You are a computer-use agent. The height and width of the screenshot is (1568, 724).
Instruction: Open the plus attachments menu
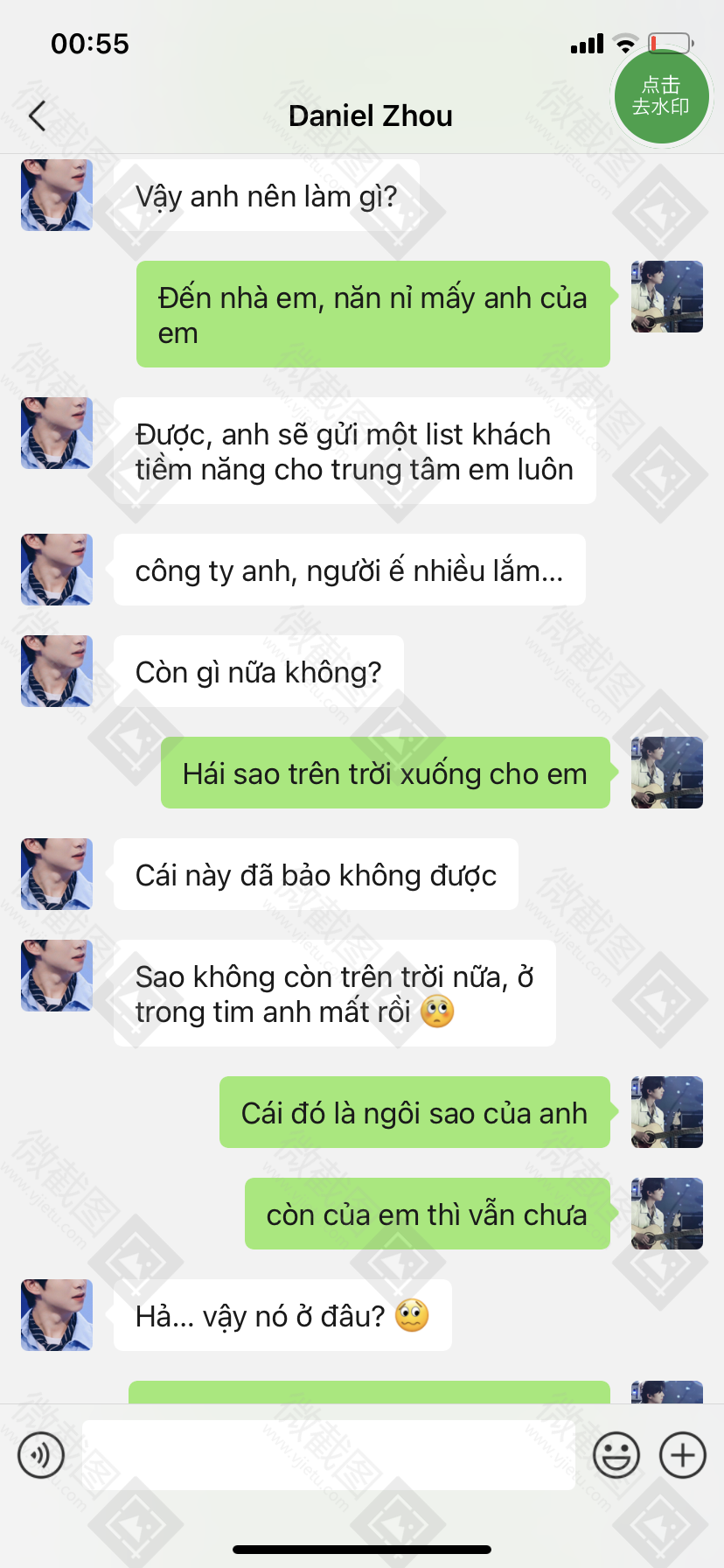point(683,1455)
